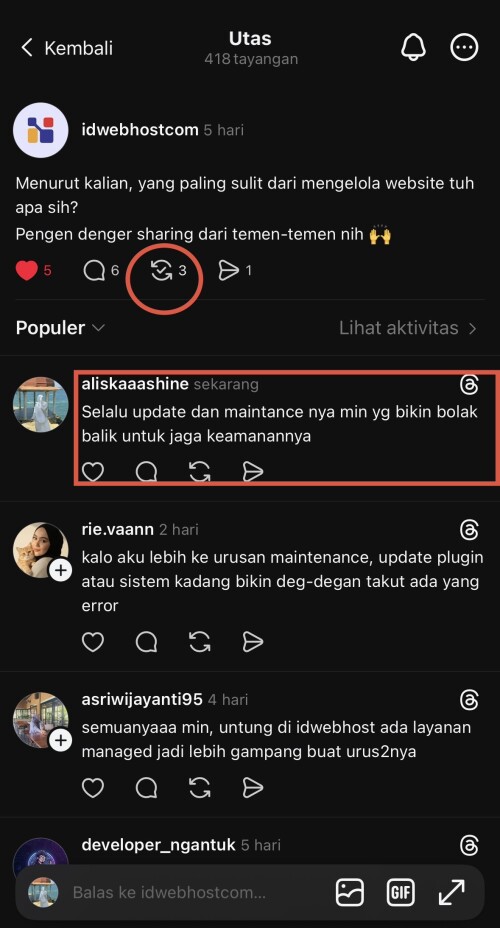Repost aliskaaashine's reply

[x=199, y=471]
